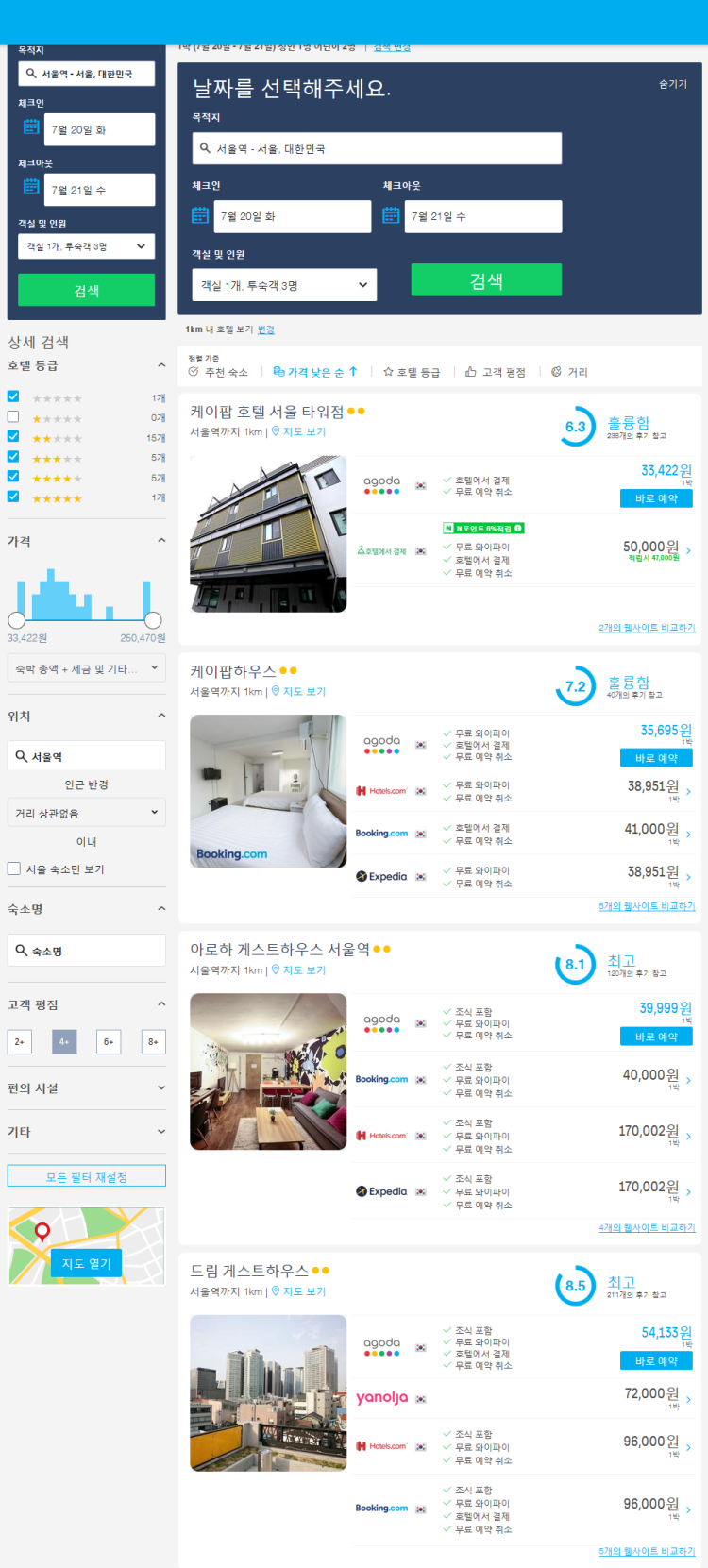This screenshot has height=1568, width=708.
Task: Uncheck the 5-star hotel filter
Action: pyautogui.click(x=13, y=497)
